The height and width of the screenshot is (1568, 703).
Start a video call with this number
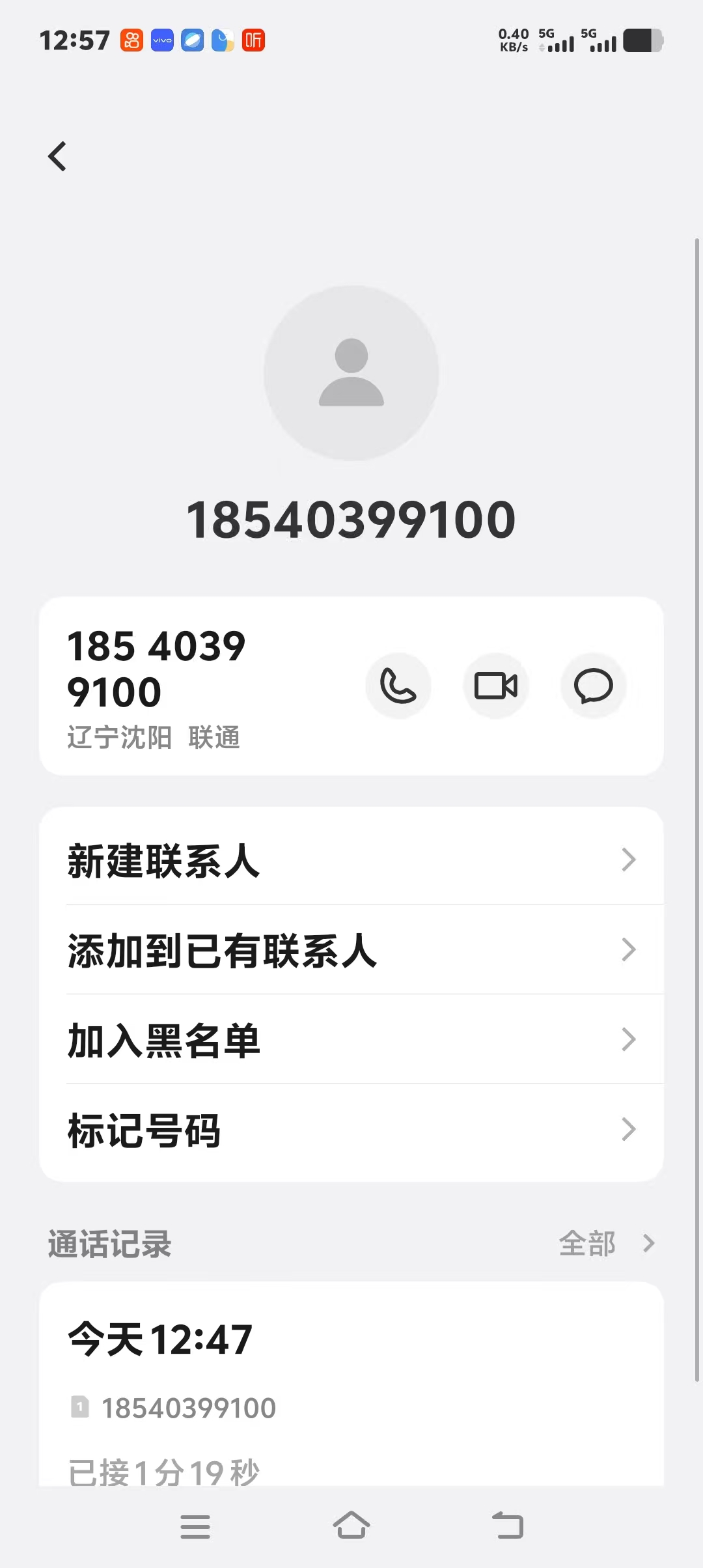tap(496, 686)
